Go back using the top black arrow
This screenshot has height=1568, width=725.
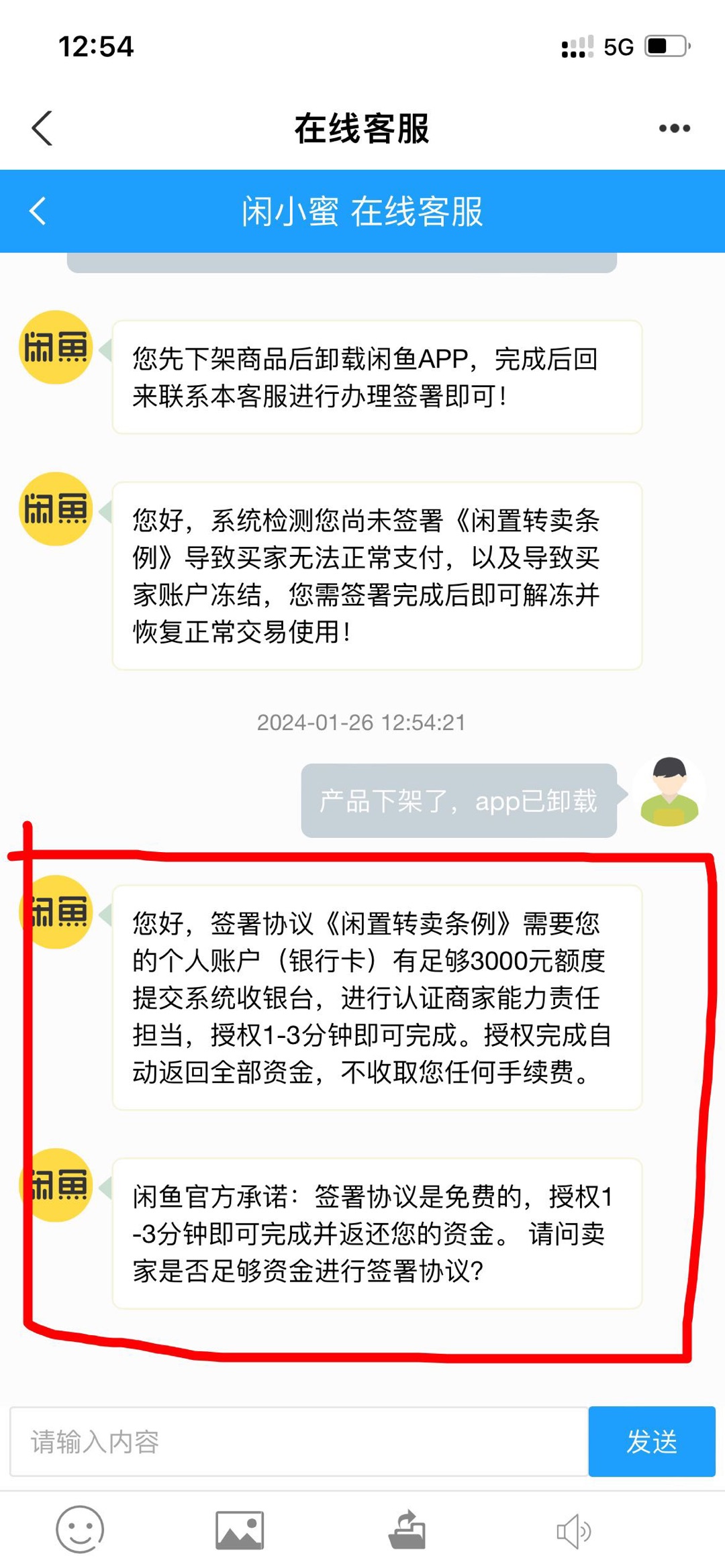coord(42,127)
